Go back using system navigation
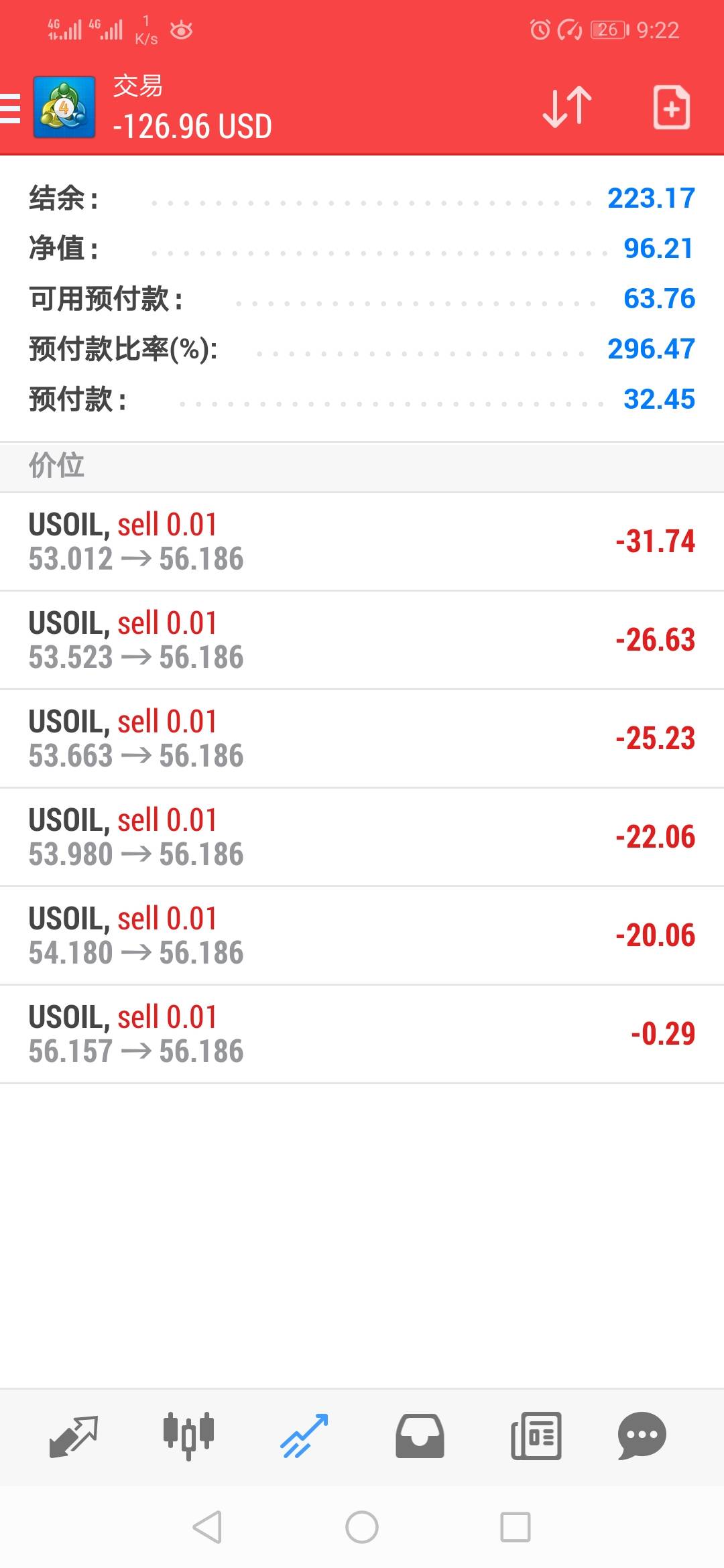Image resolution: width=724 pixels, height=1568 pixels. pos(207,1527)
